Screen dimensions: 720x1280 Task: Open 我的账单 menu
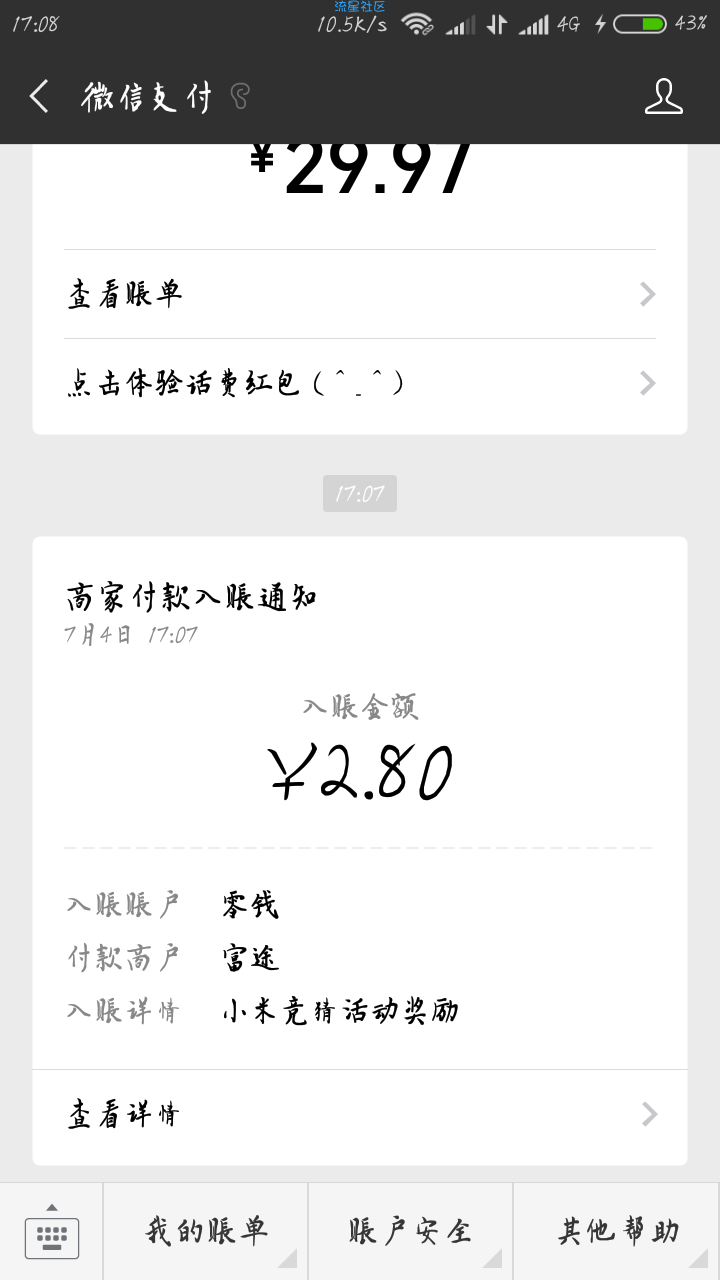206,1232
